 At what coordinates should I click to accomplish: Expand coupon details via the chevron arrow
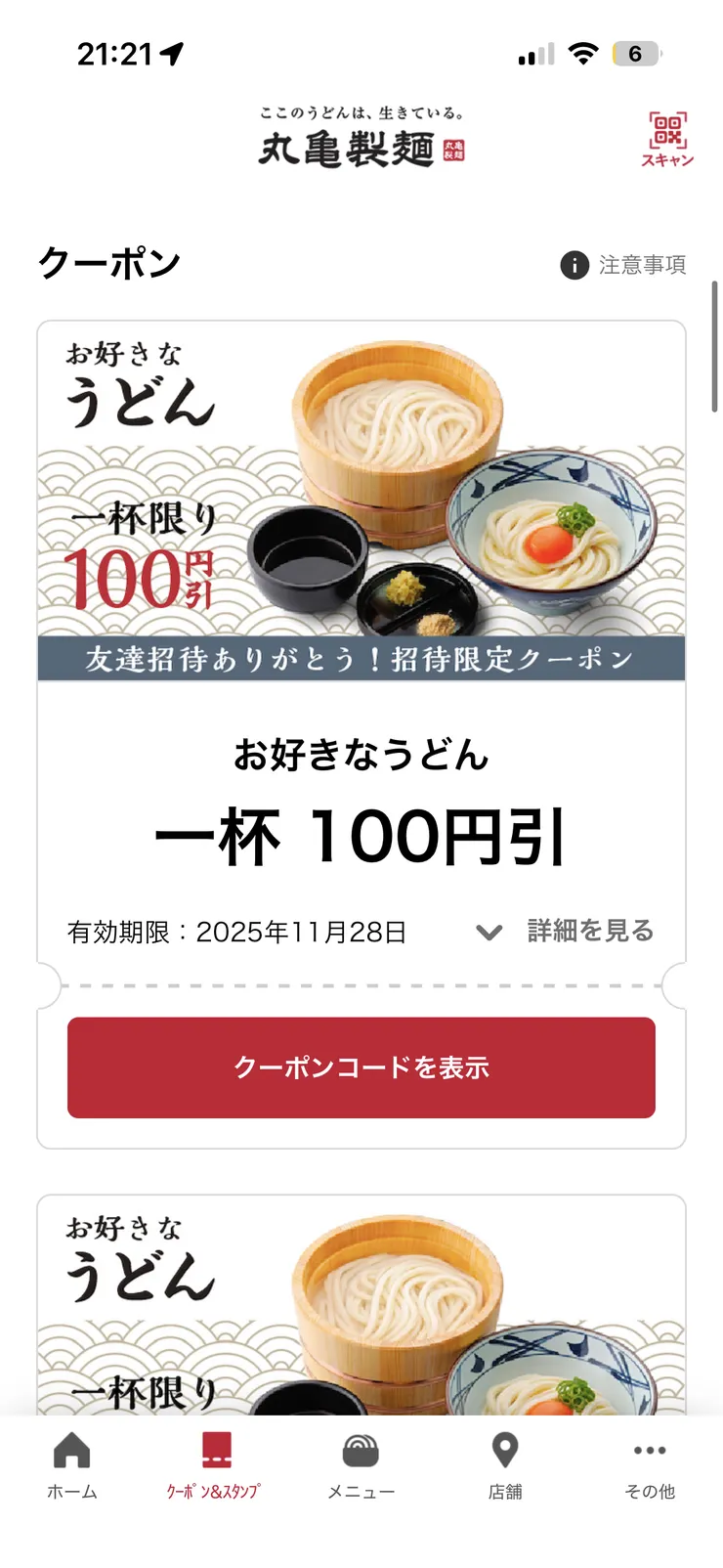tap(490, 932)
